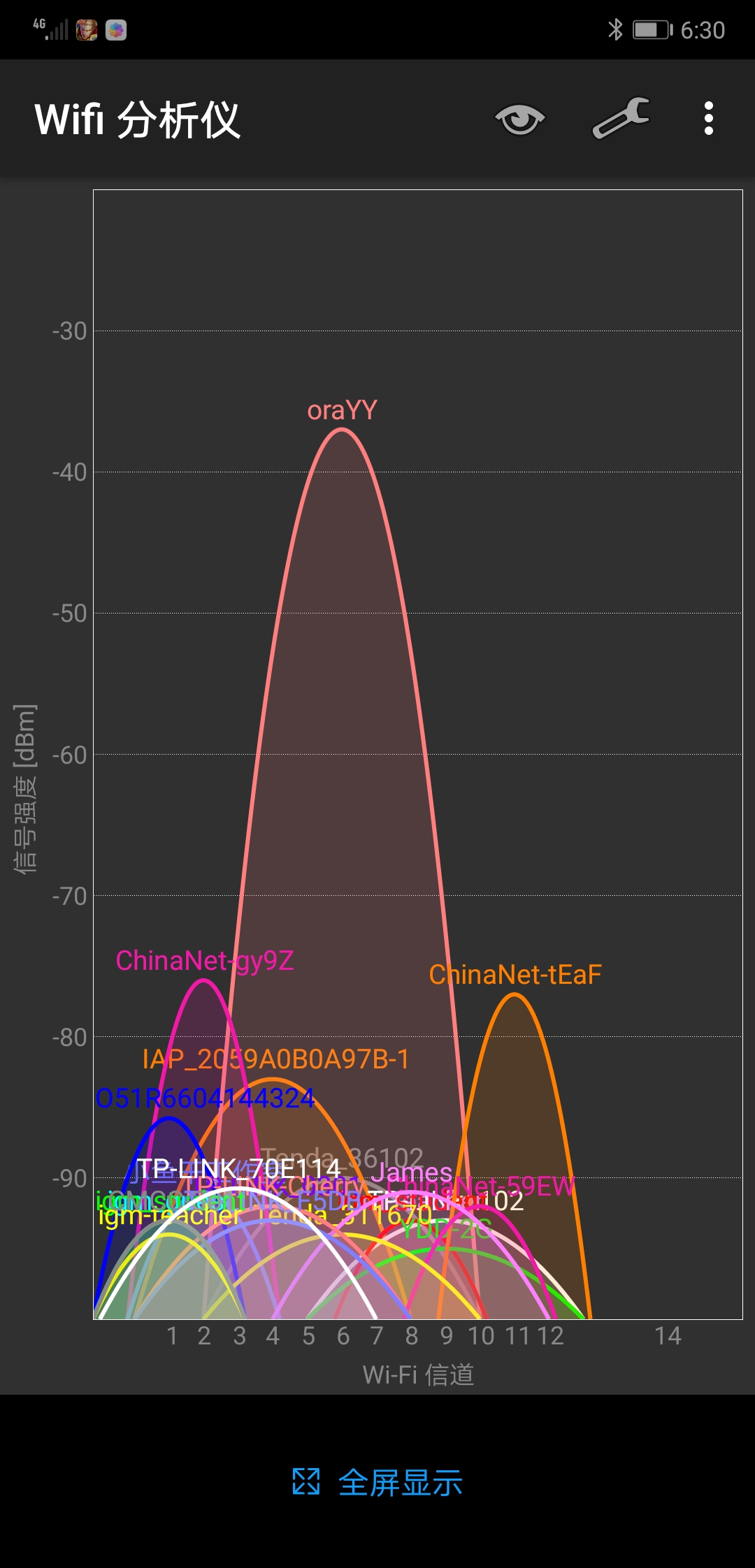Tap 全屏显示 to go fullscreen

pos(377,1481)
